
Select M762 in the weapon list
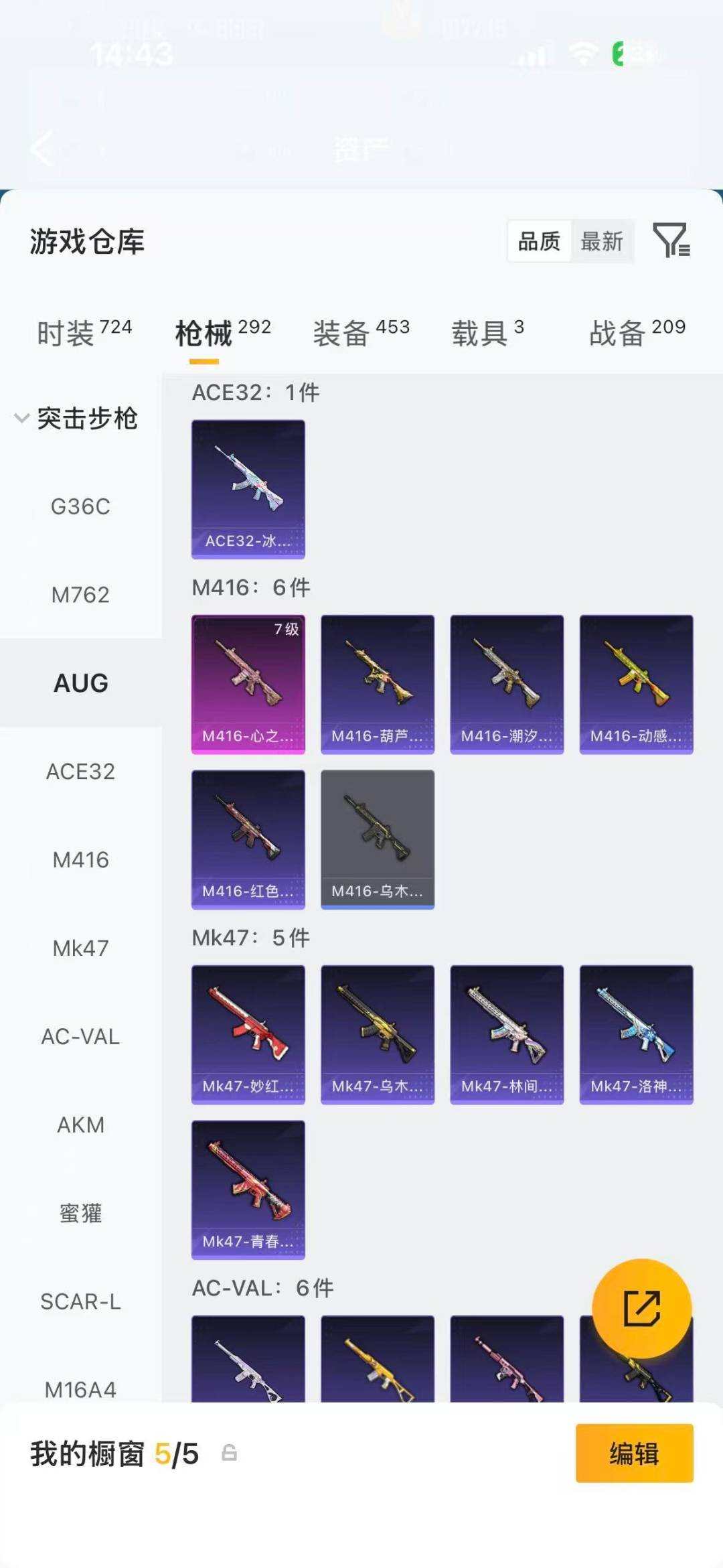pos(81,595)
